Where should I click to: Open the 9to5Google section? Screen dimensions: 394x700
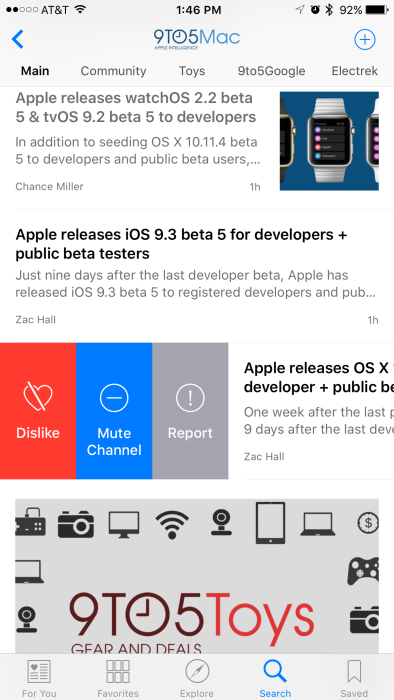pos(271,71)
